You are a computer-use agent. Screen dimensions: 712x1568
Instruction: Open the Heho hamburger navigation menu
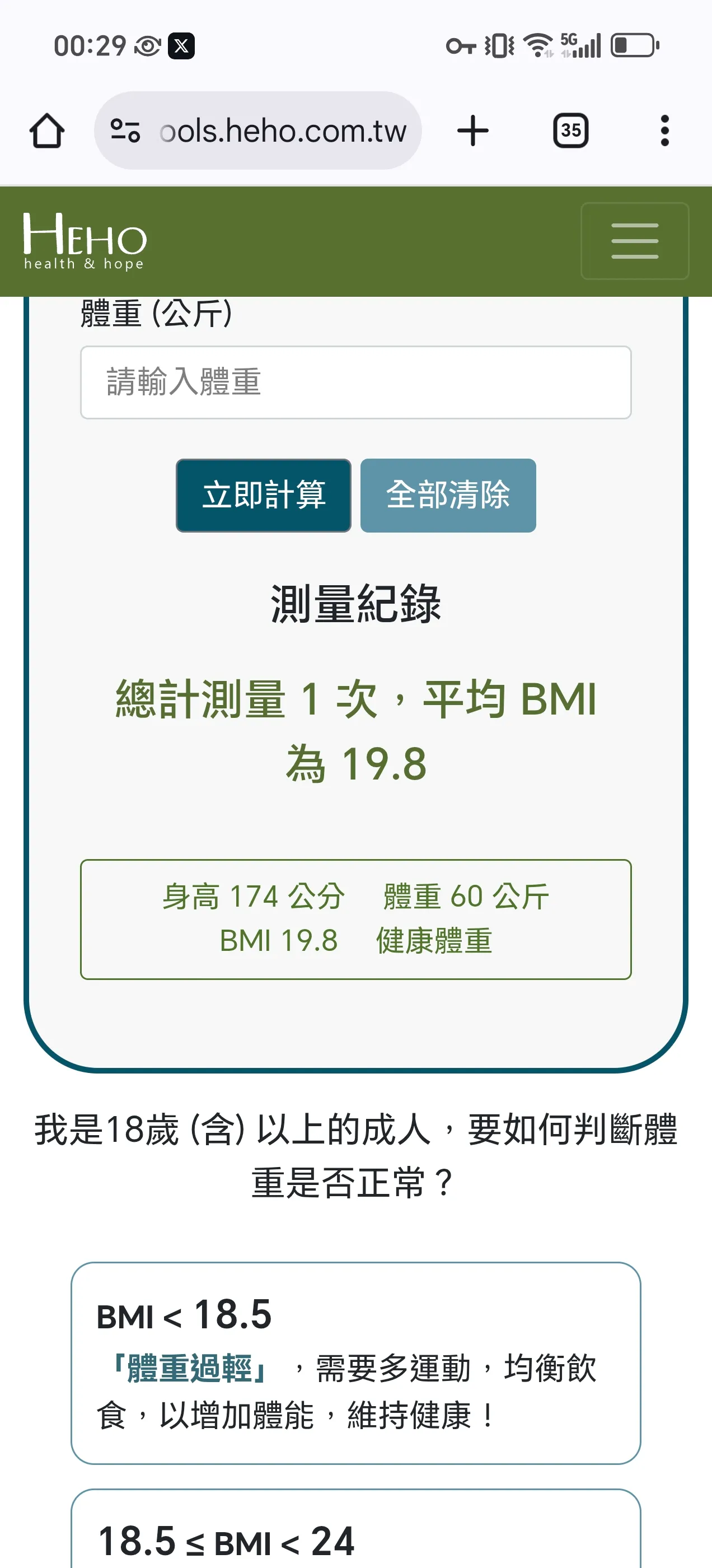635,241
